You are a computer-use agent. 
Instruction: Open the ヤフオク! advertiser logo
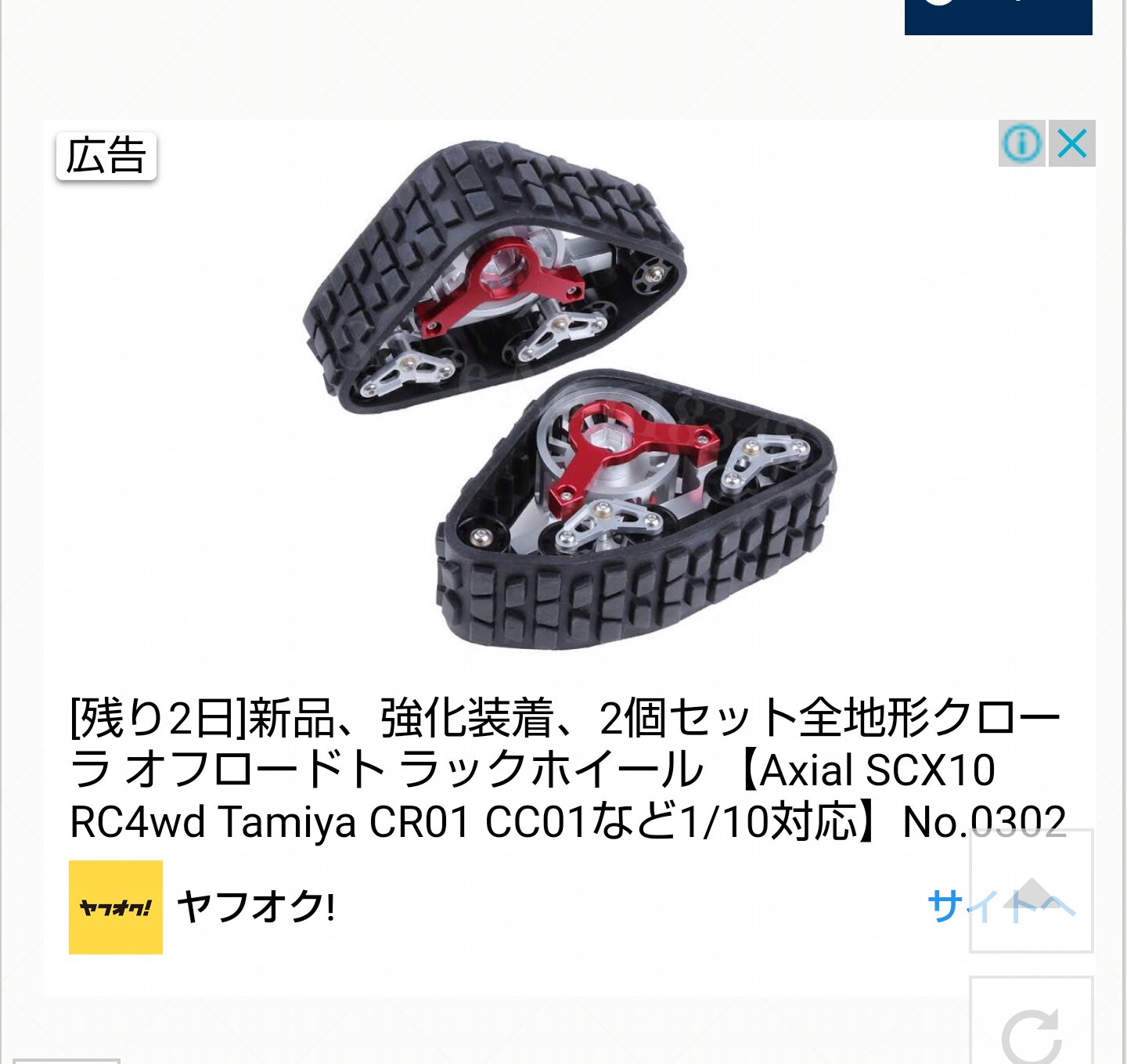[116, 907]
